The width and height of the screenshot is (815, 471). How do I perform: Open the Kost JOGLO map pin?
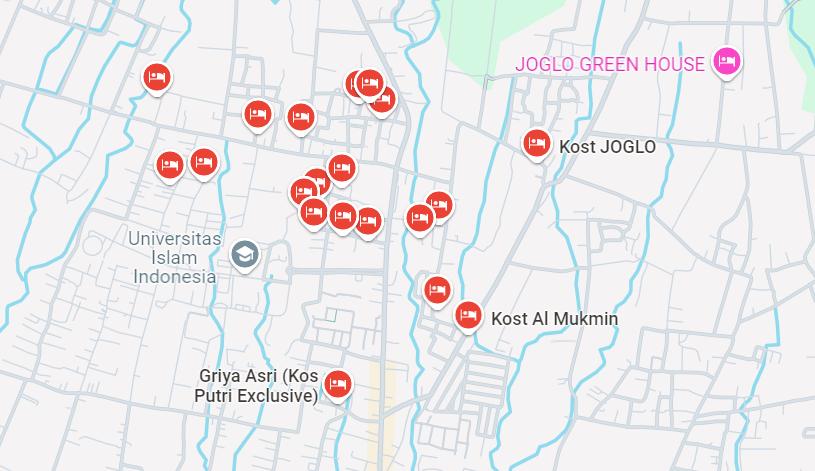click(x=537, y=144)
